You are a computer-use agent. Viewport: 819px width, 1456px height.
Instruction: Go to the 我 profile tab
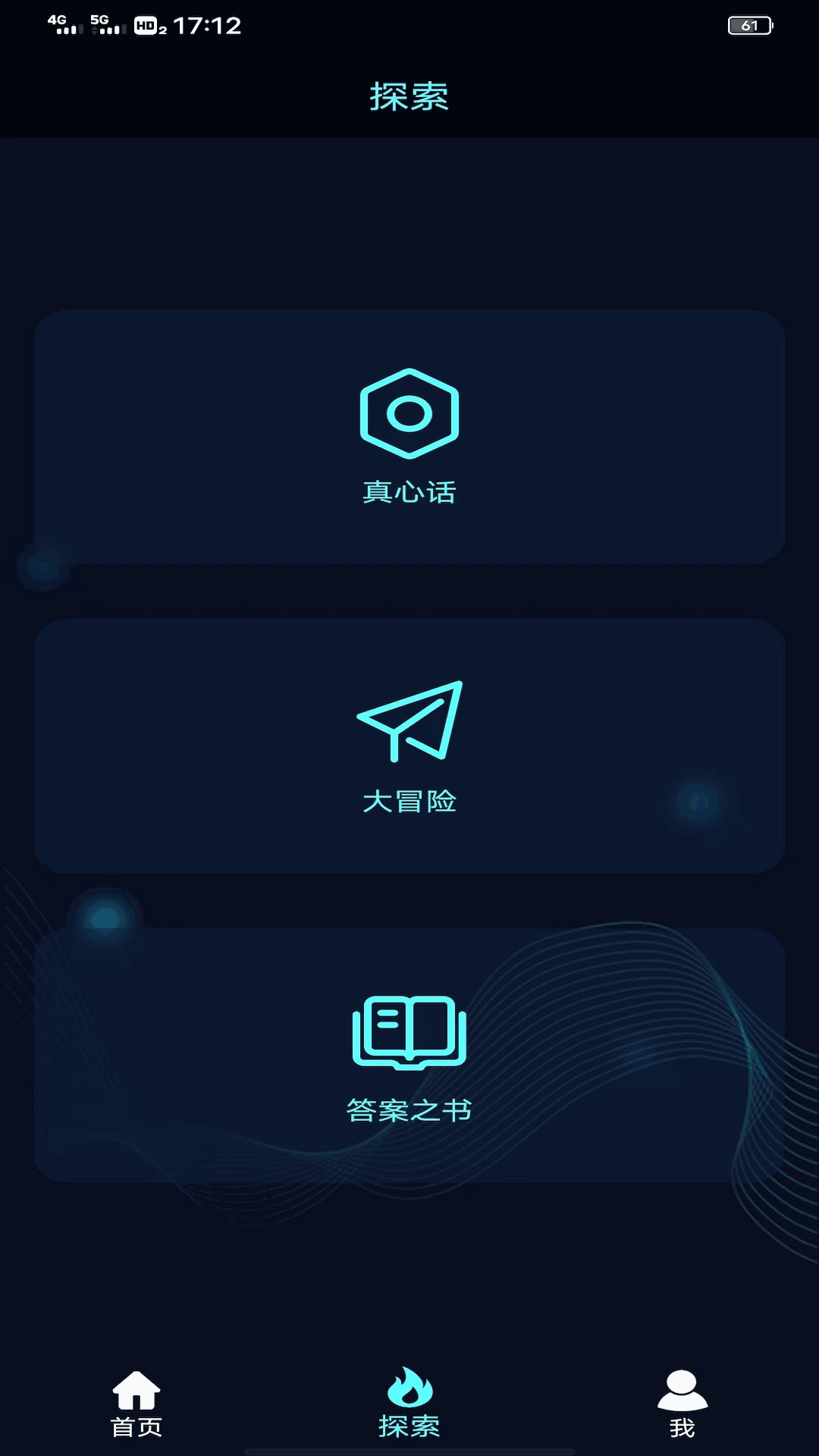point(682,1404)
